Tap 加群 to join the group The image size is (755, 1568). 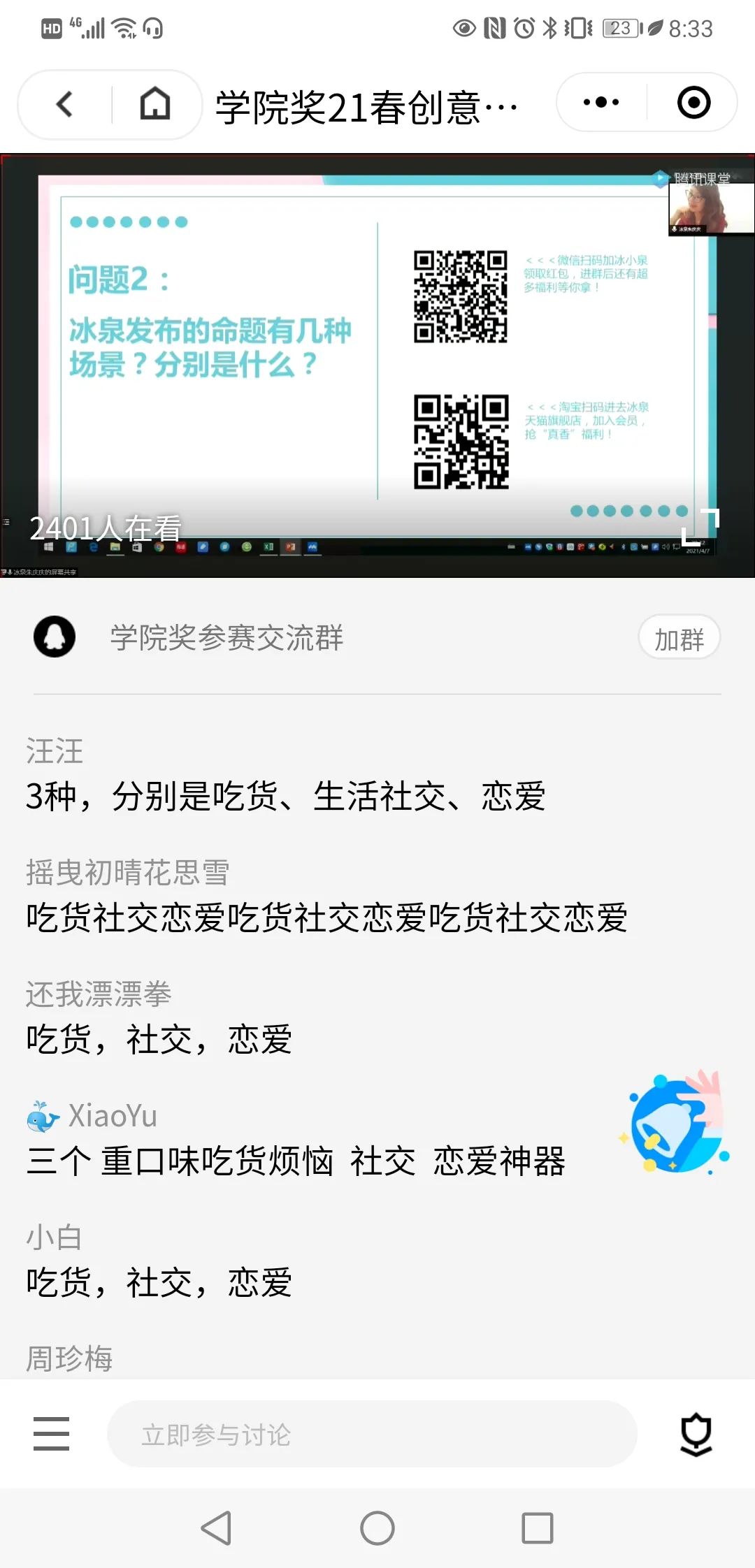(679, 639)
